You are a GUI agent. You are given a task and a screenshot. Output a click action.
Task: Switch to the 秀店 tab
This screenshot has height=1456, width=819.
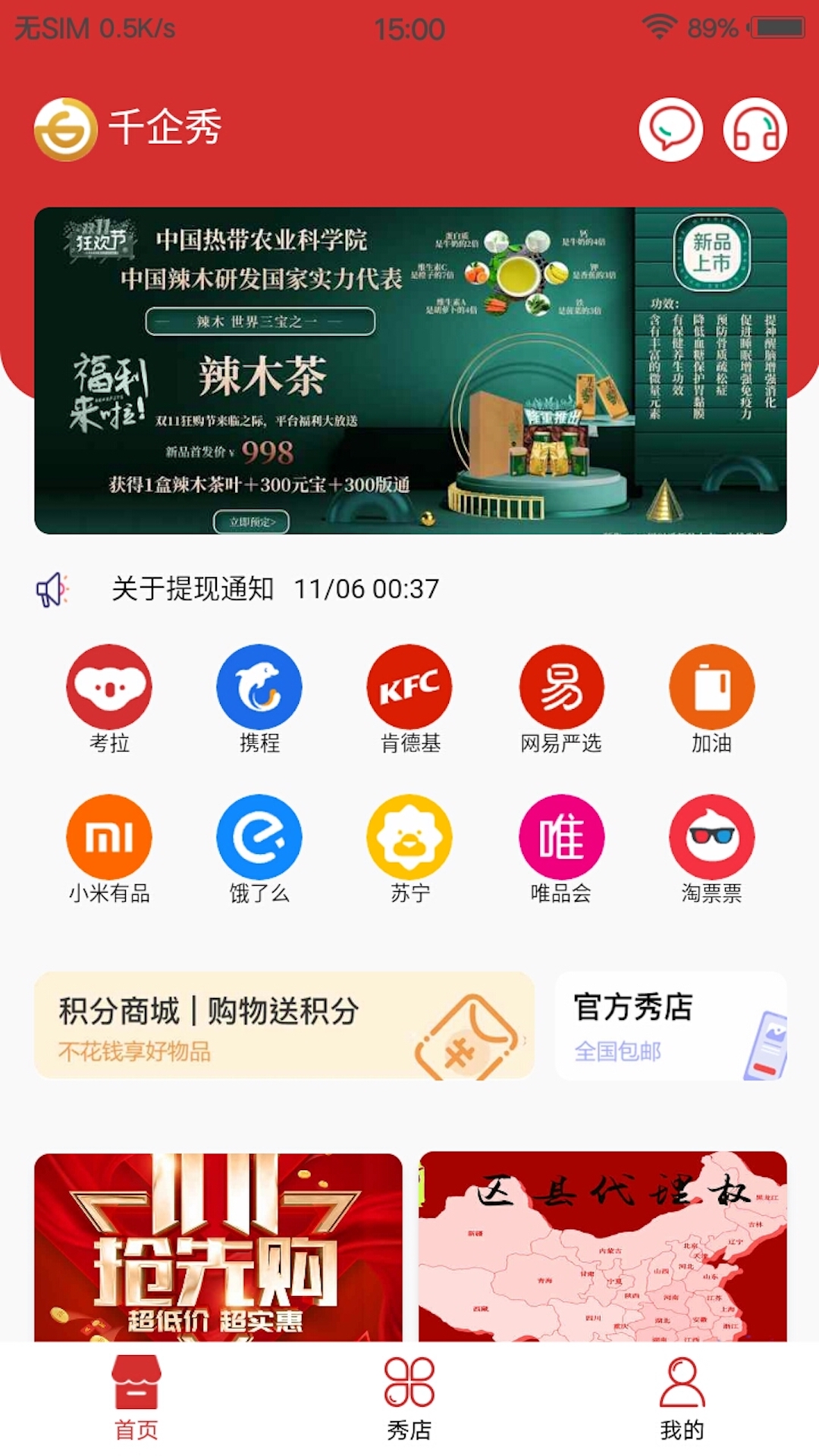409,1398
